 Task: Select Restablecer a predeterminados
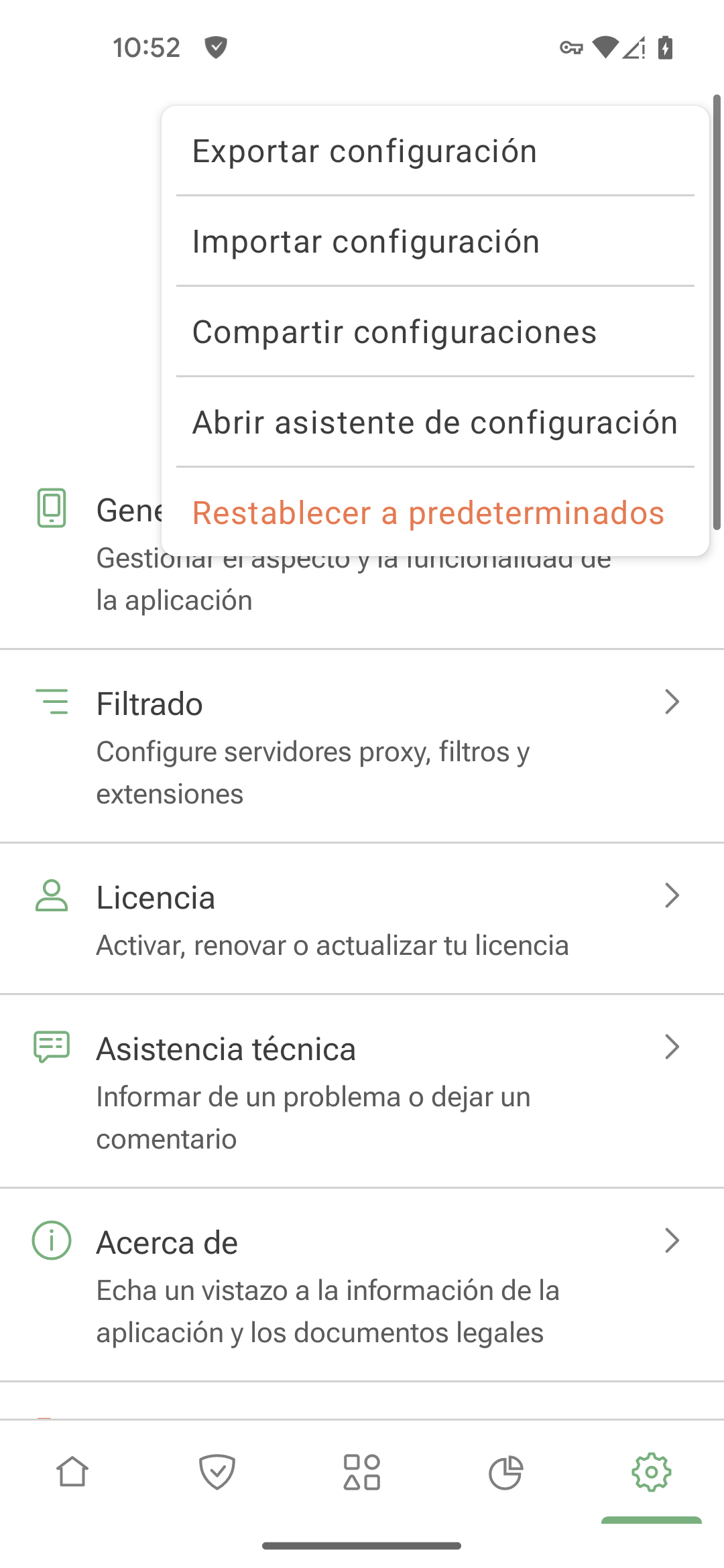point(434,513)
